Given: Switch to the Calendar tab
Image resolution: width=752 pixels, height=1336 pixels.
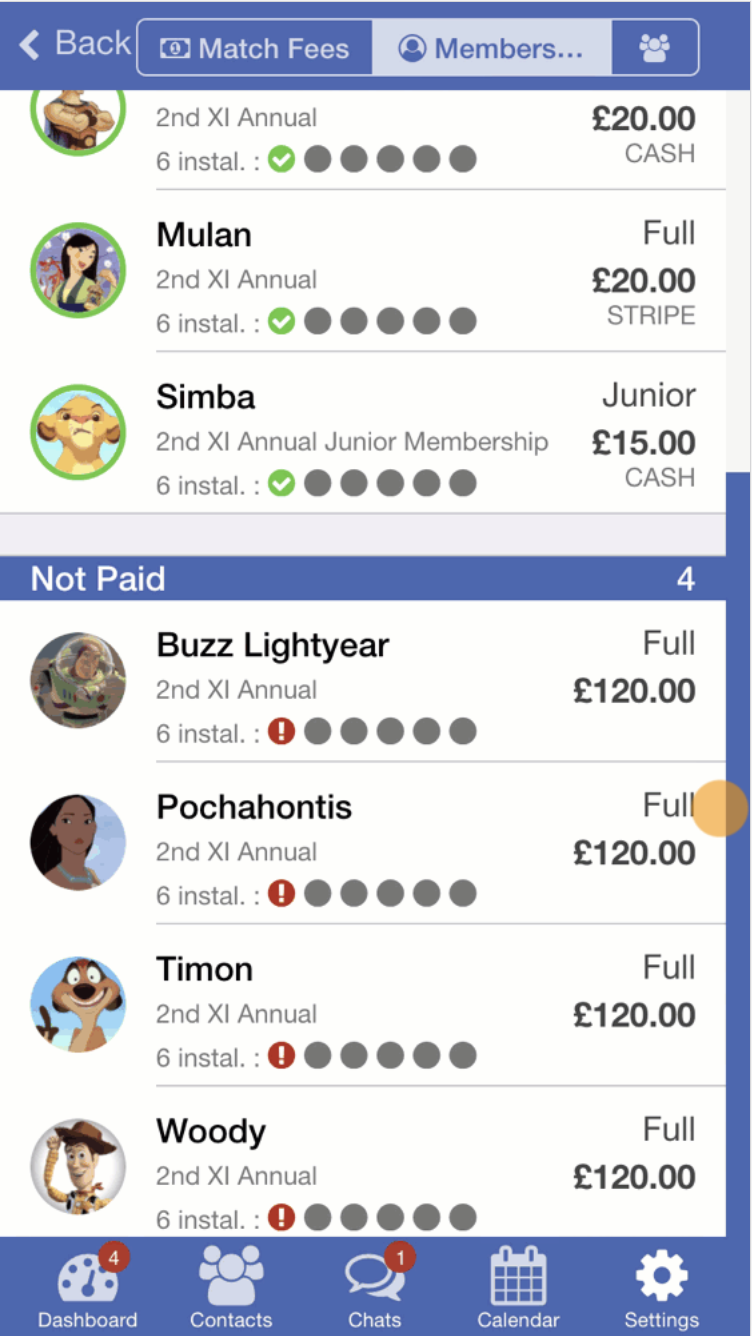Looking at the screenshot, I should pyautogui.click(x=518, y=1288).
